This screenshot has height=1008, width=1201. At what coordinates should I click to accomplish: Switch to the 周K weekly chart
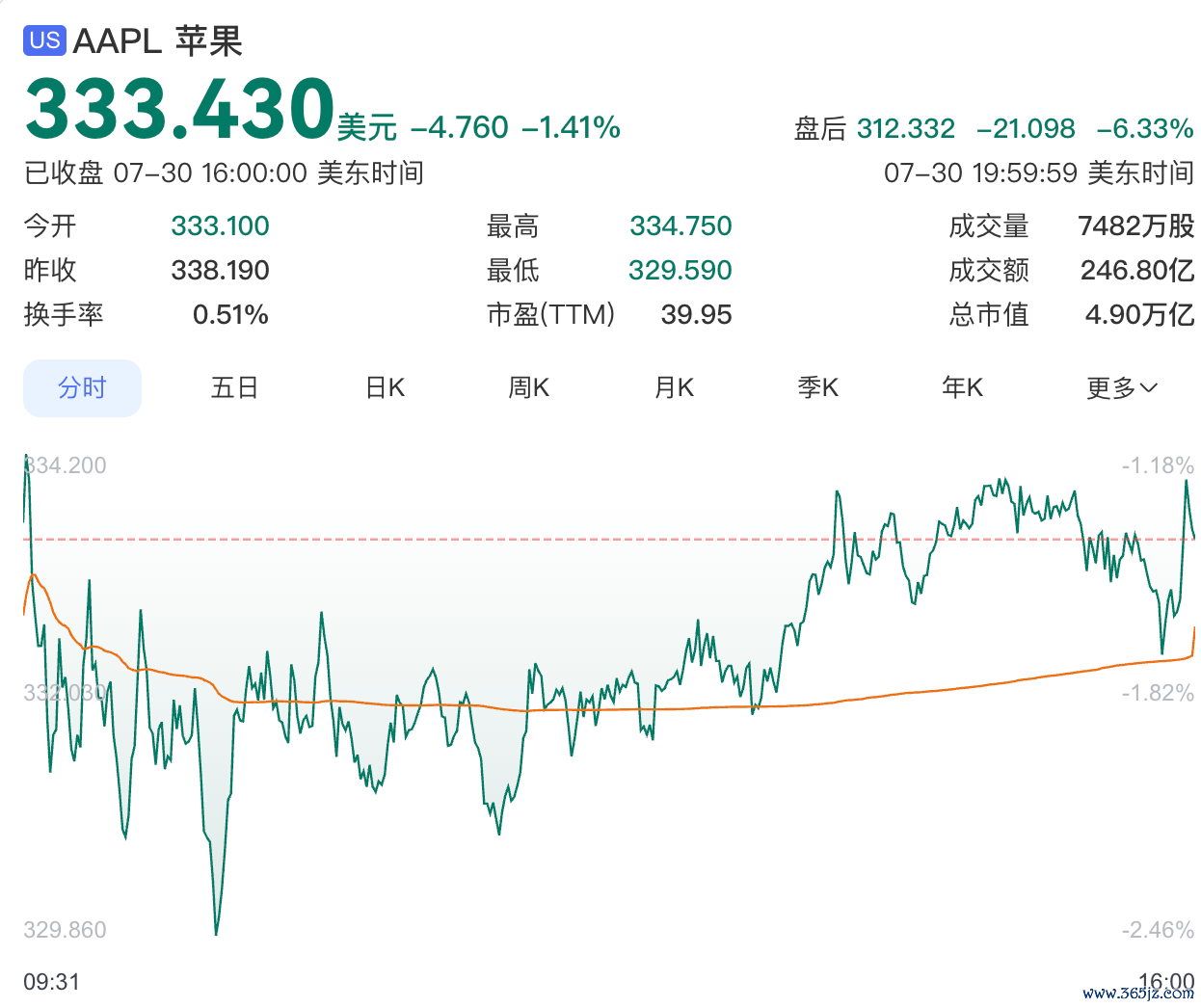click(528, 388)
